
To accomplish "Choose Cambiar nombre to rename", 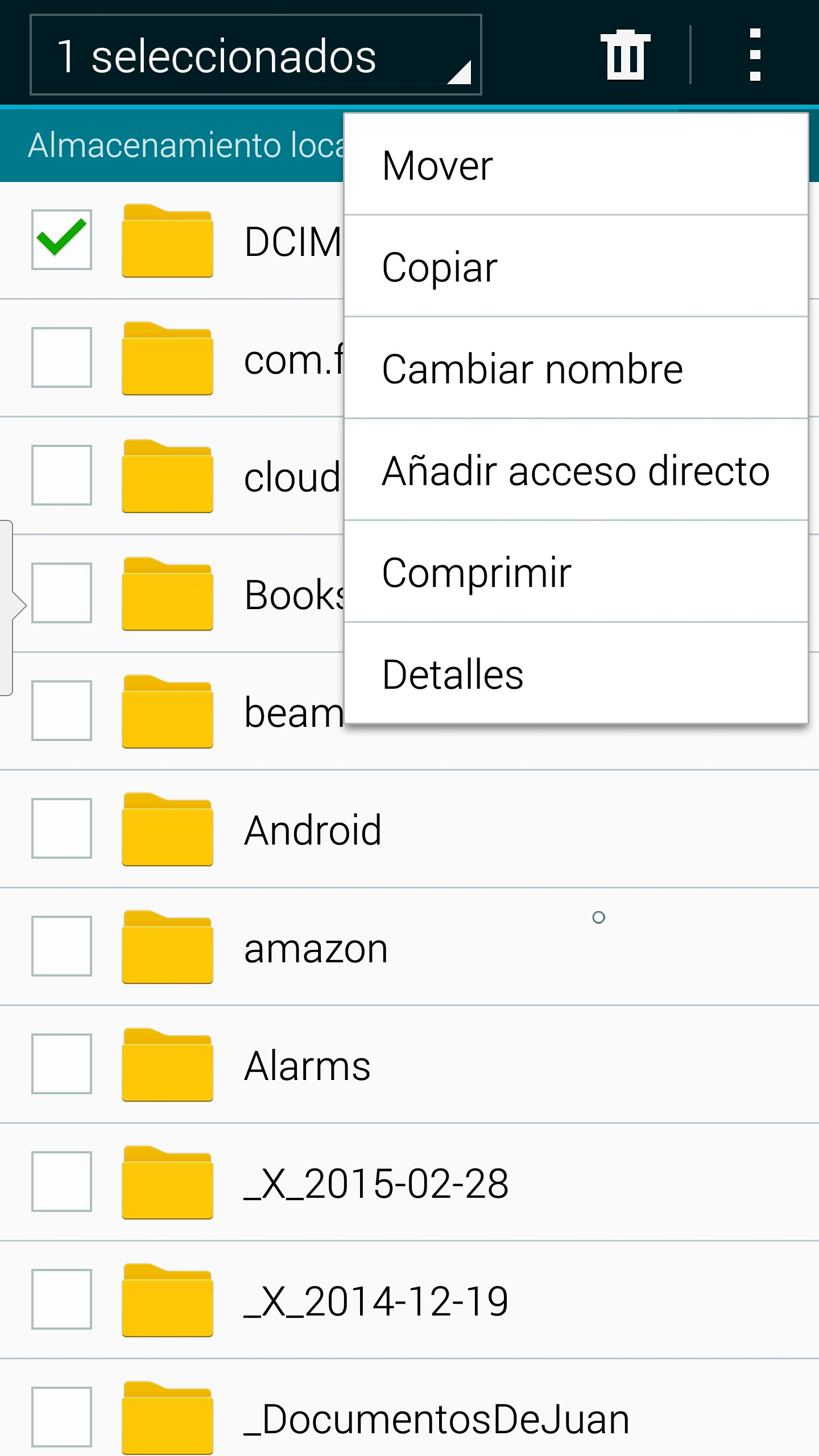I will coord(576,369).
